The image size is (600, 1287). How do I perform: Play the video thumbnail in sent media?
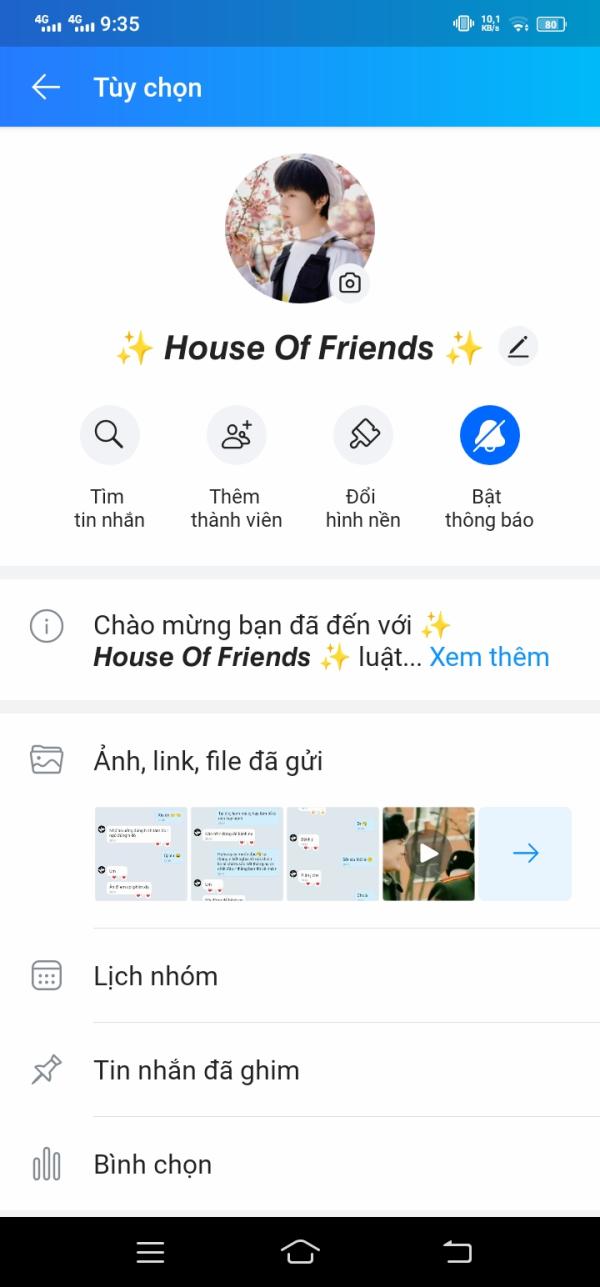pyautogui.click(x=428, y=853)
